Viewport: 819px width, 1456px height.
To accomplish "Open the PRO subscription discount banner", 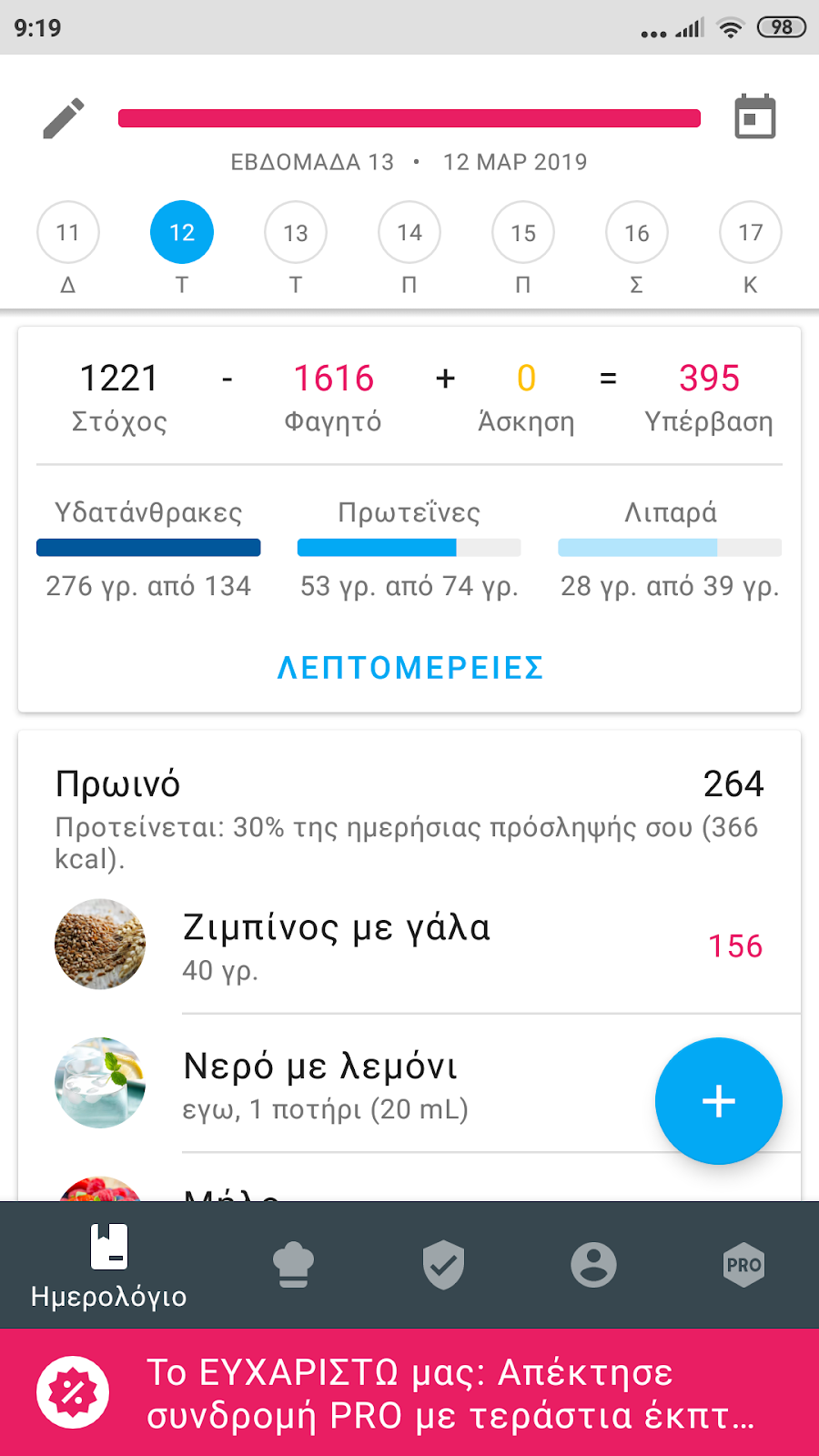I will click(x=409, y=1392).
